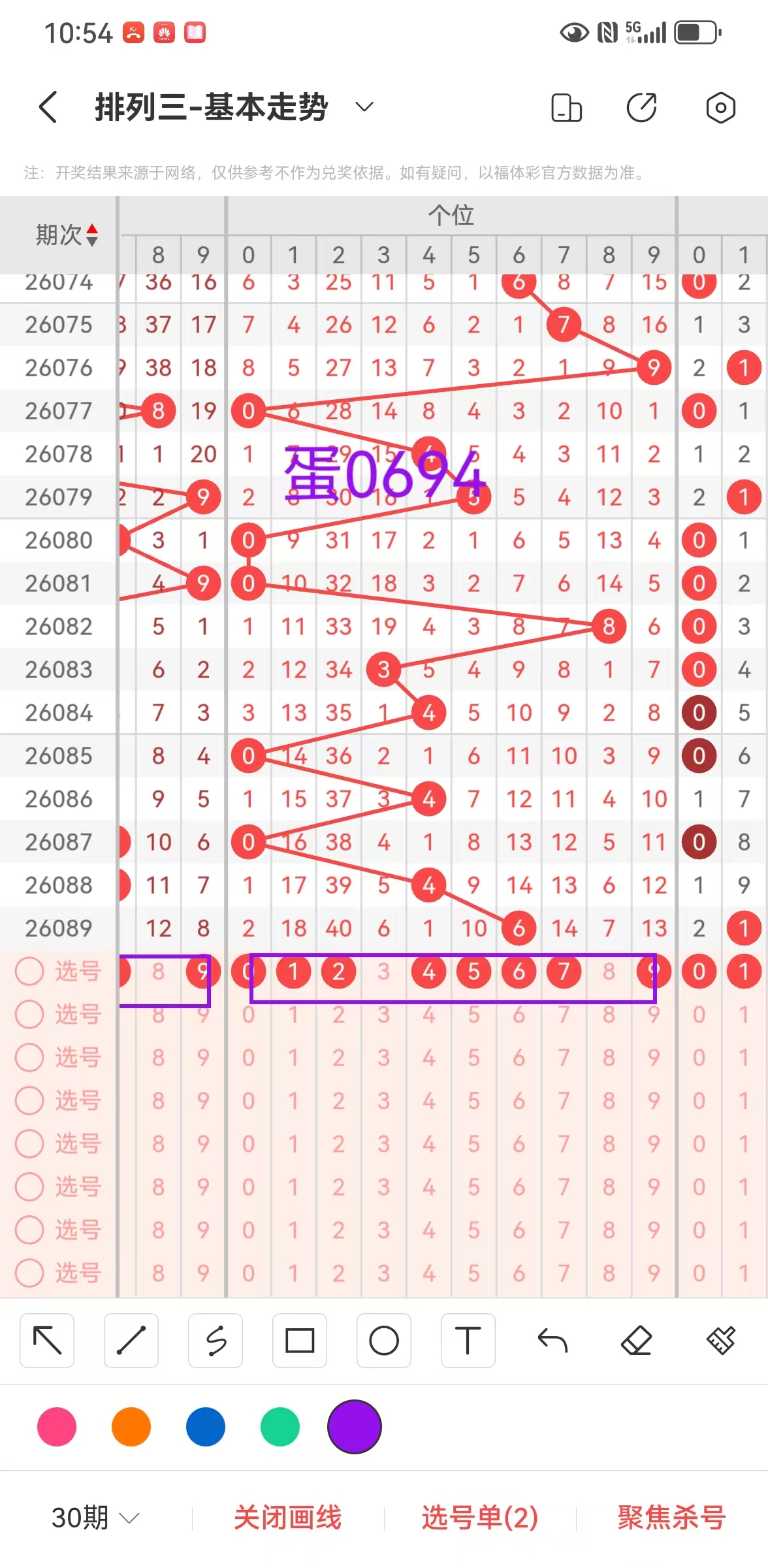Pick the pink color swatch
This screenshot has width=768, height=1568.
tap(57, 1427)
